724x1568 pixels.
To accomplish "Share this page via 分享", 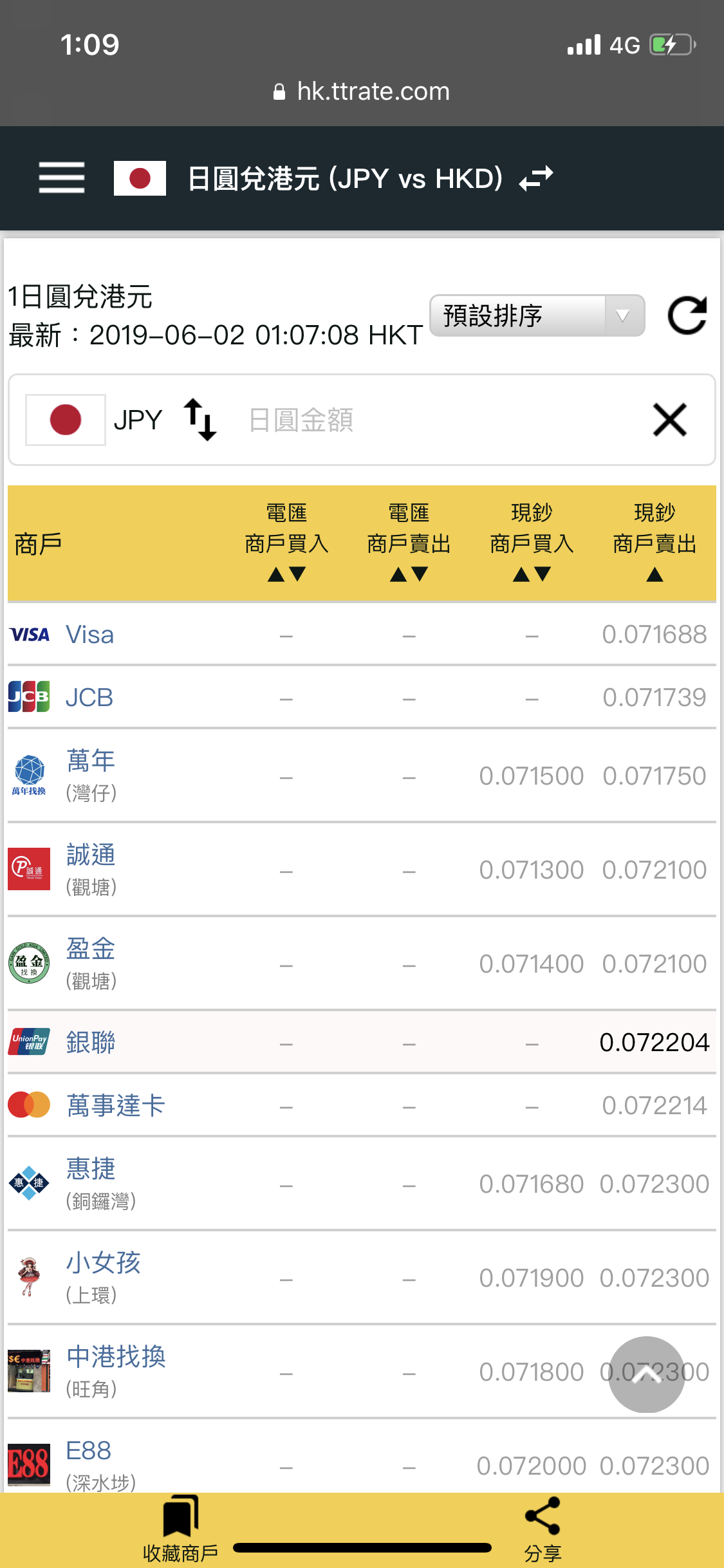I will tap(543, 1529).
